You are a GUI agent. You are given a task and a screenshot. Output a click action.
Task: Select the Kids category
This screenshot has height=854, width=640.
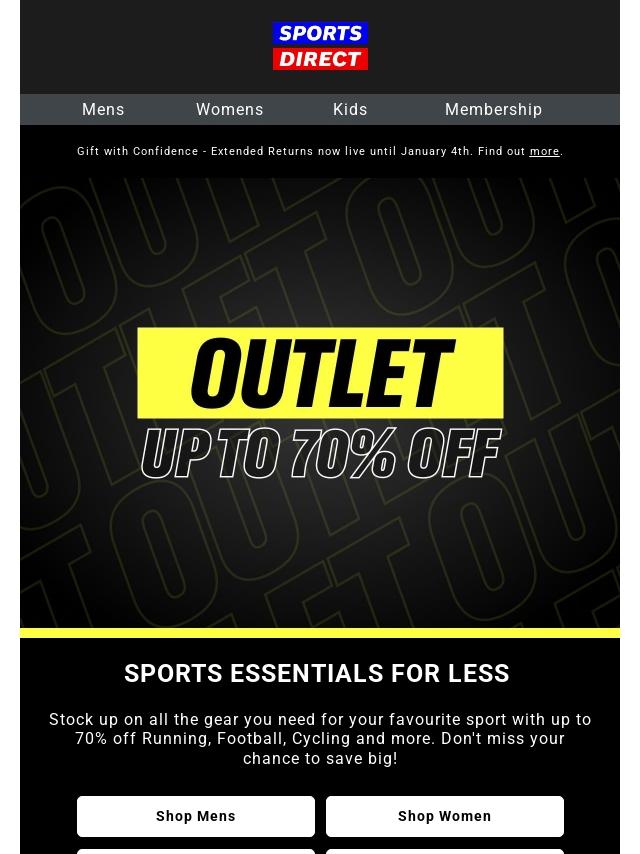[x=350, y=110]
